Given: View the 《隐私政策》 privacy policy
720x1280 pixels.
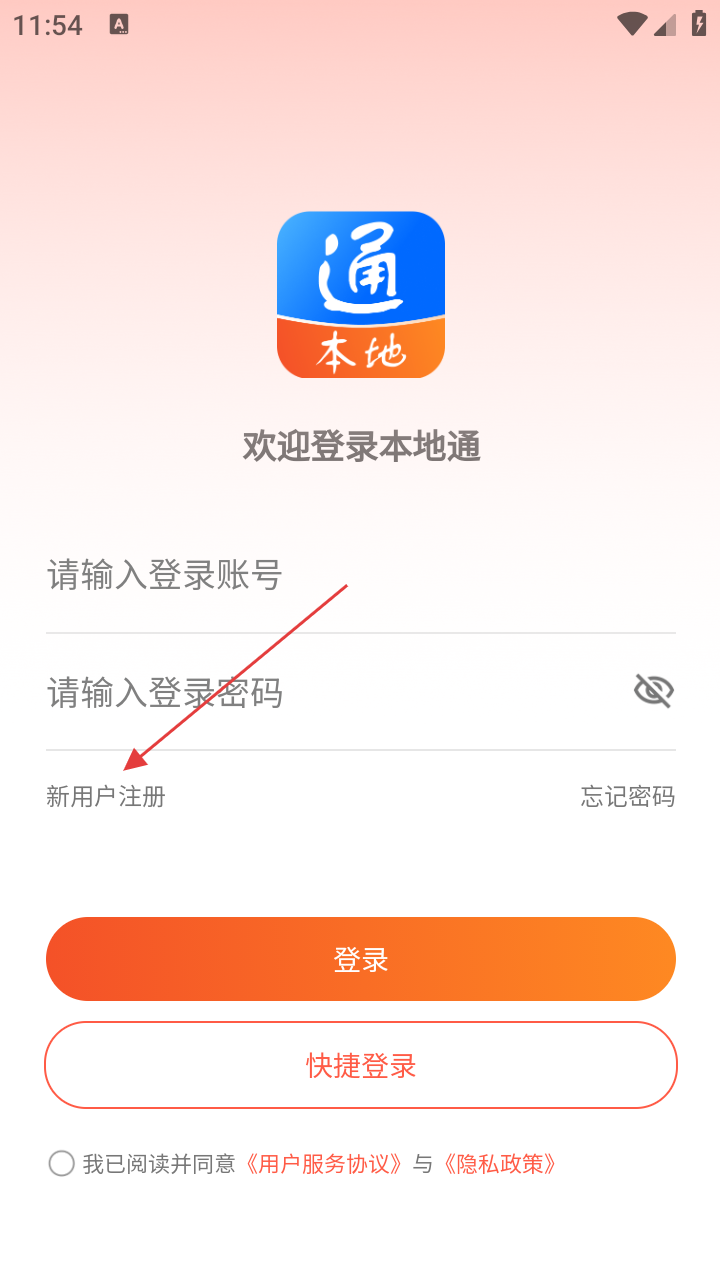Looking at the screenshot, I should tap(499, 1164).
